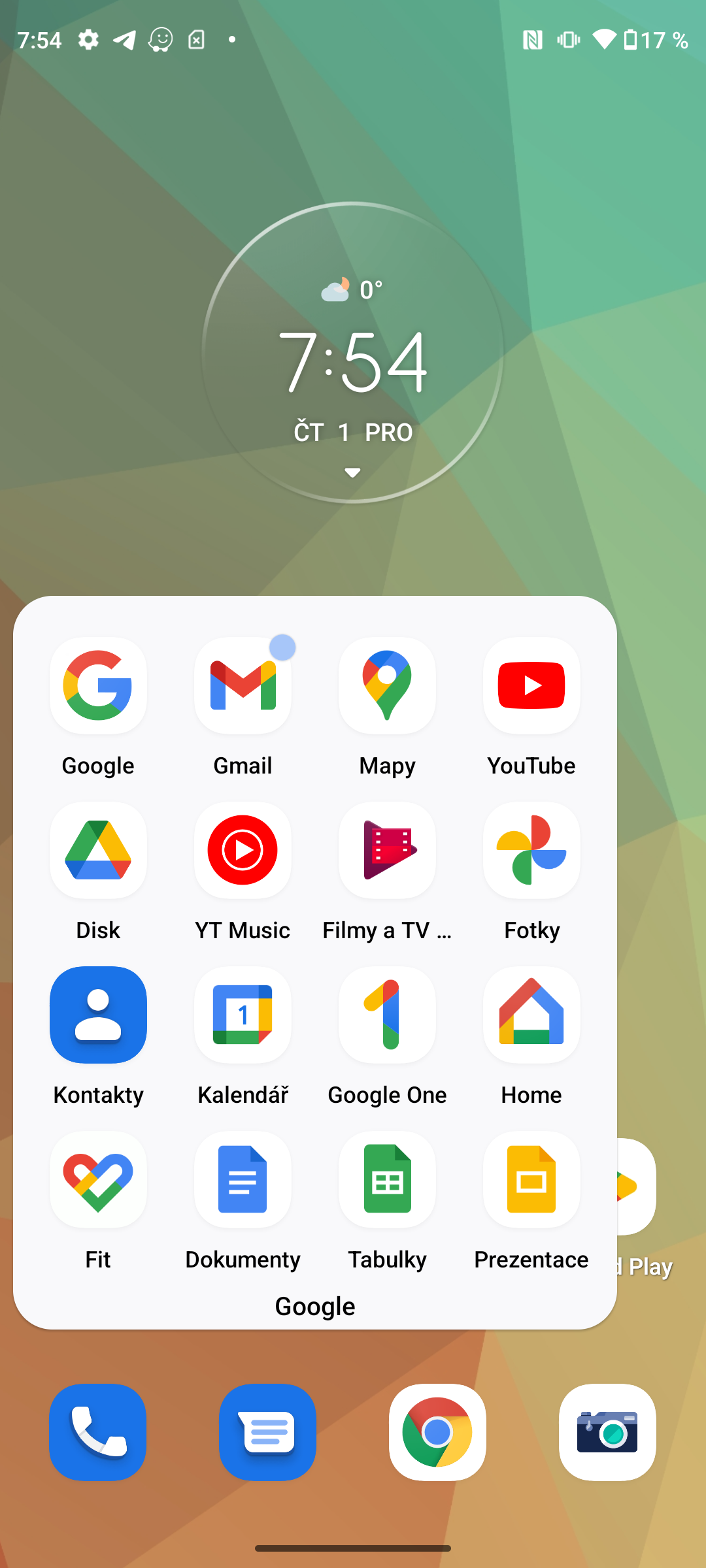
Task: Open the Fotky app
Action: [531, 850]
